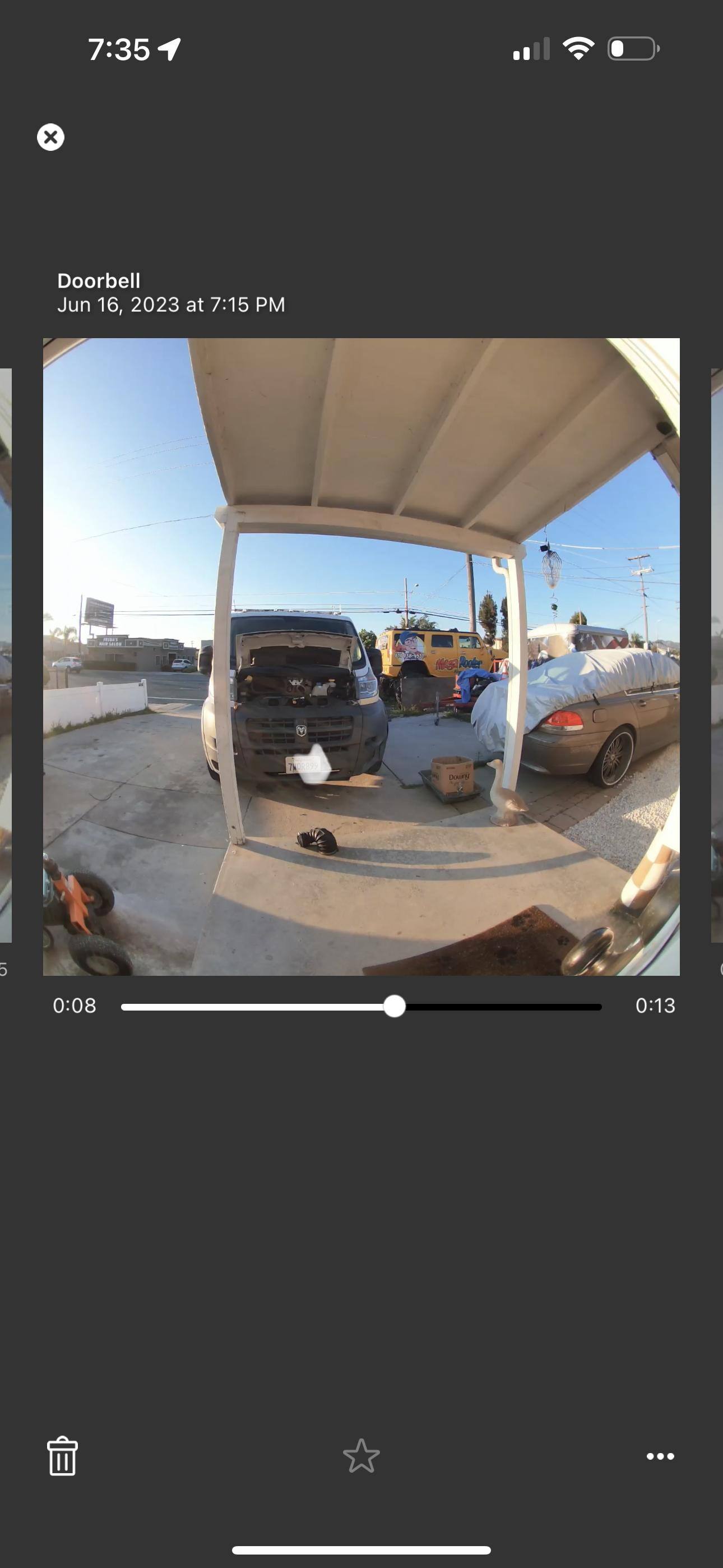This screenshot has width=723, height=1568.
Task: Close the doorbell clip viewer
Action: click(50, 137)
